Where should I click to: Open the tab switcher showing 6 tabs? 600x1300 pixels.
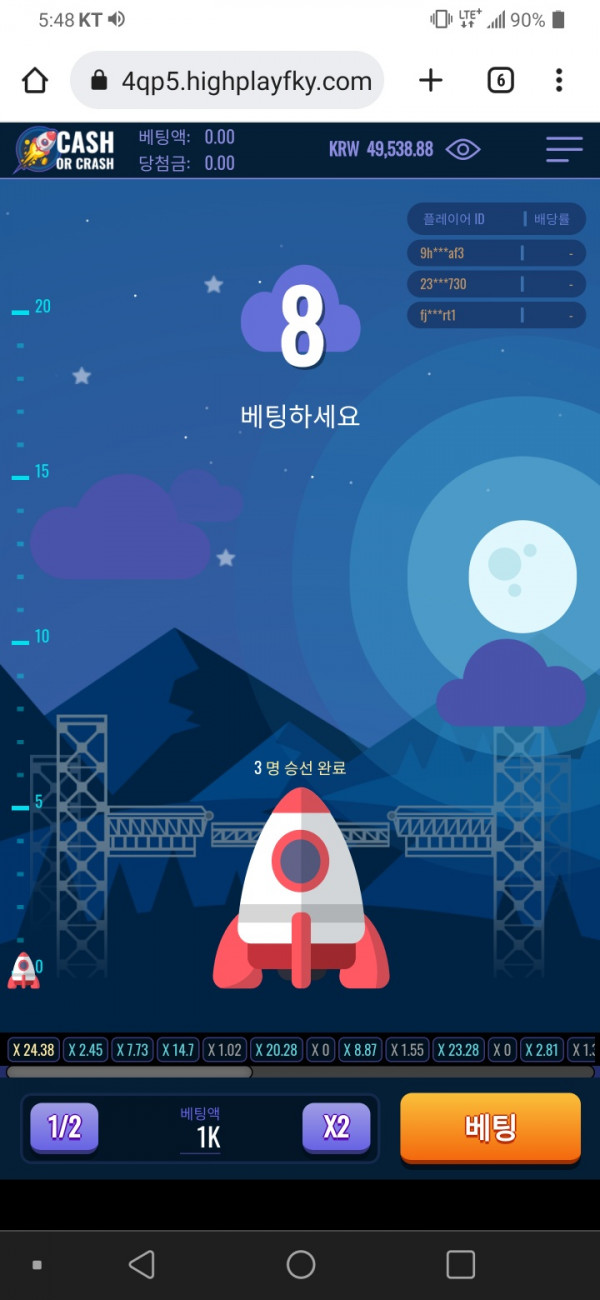tap(500, 81)
